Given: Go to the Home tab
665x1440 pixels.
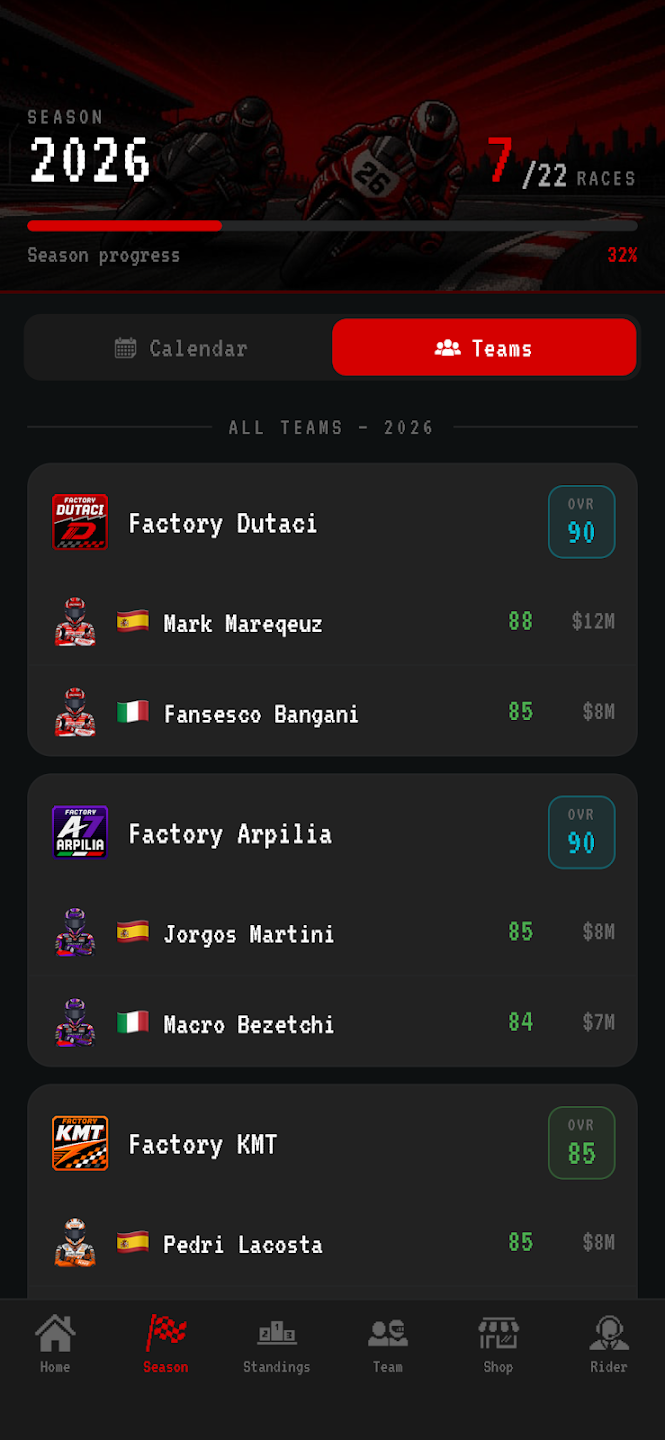Looking at the screenshot, I should (x=55, y=1344).
